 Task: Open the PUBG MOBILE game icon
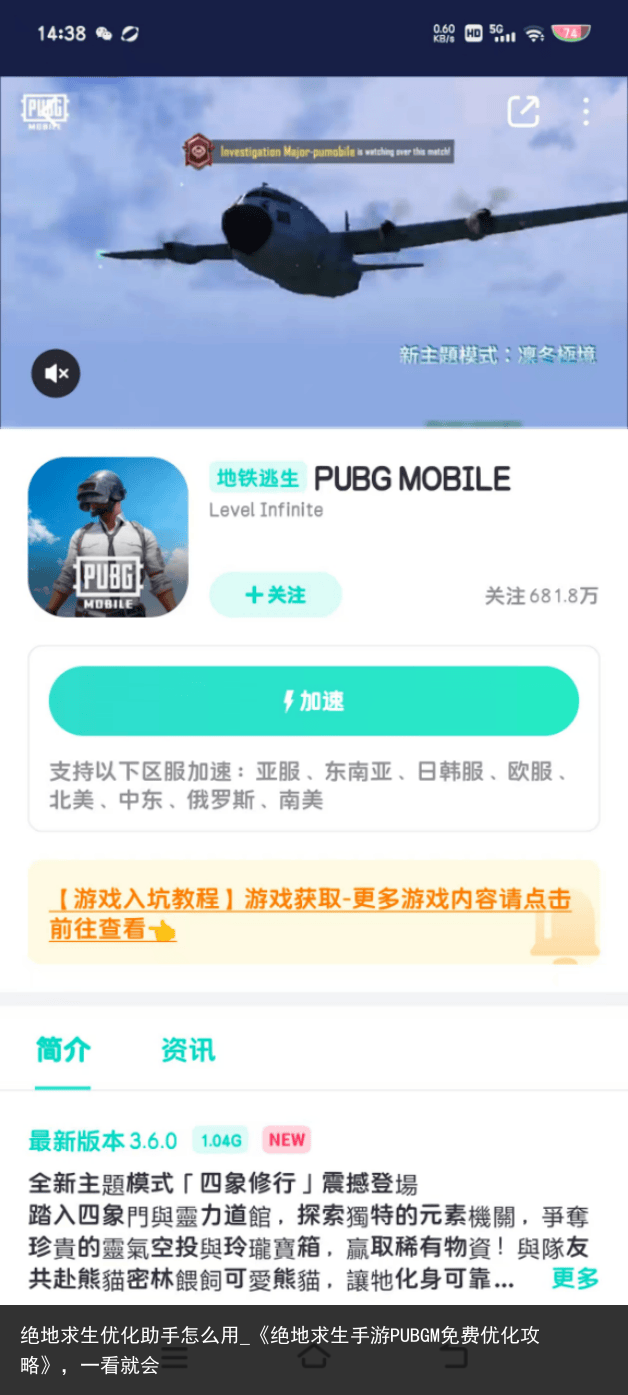click(108, 537)
